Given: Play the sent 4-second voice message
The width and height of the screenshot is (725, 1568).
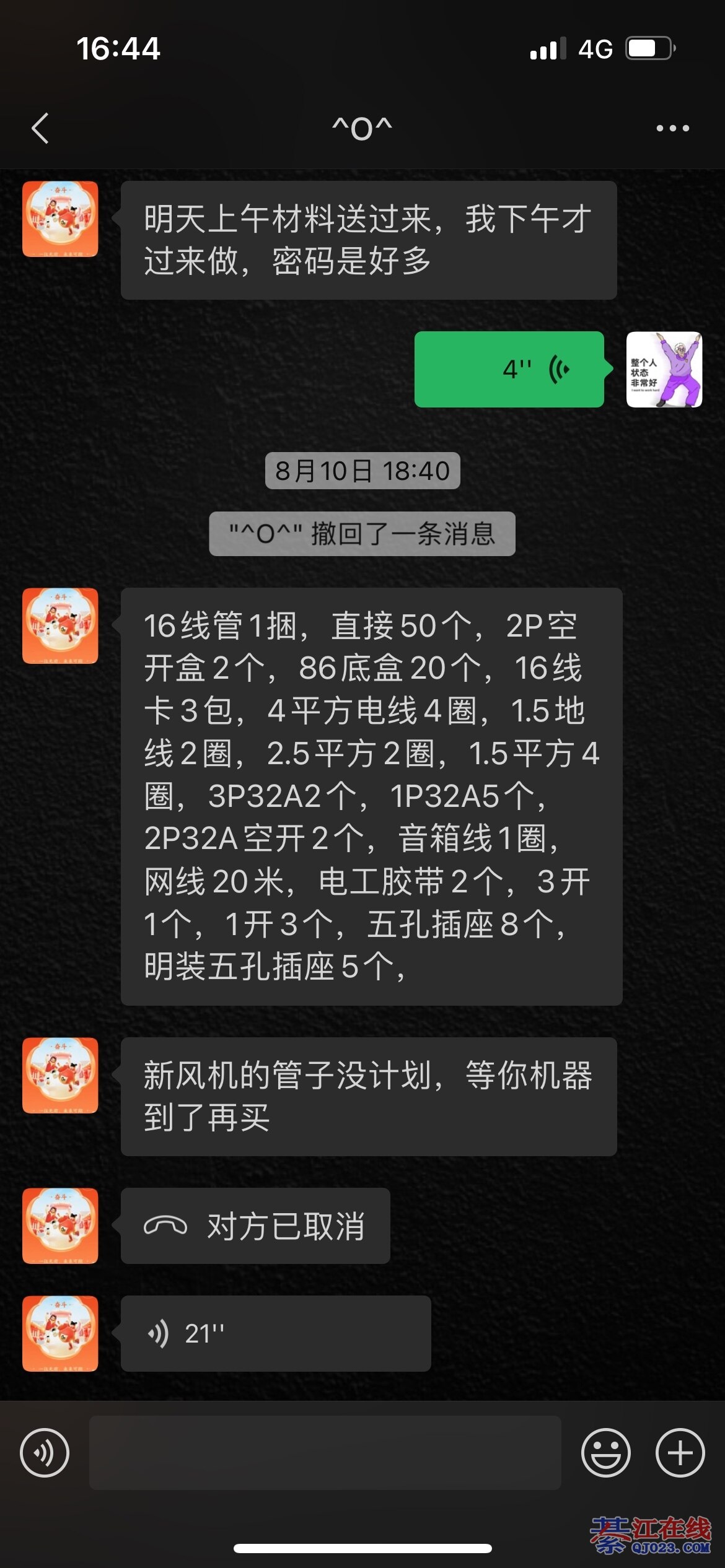Looking at the screenshot, I should (509, 369).
